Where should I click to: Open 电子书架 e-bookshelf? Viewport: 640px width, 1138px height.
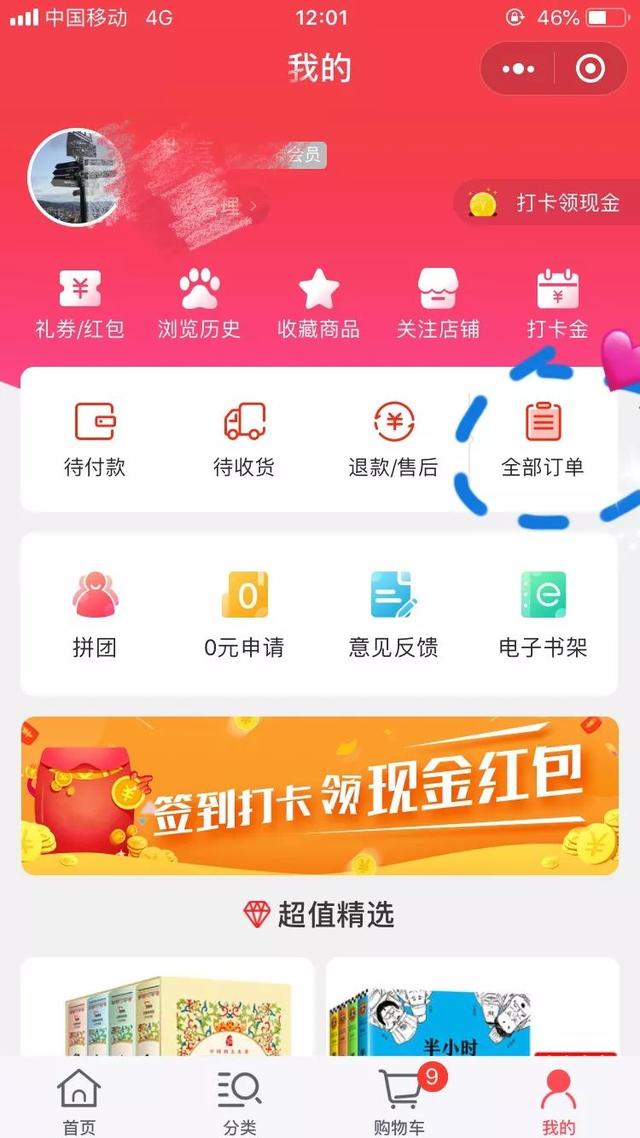pos(543,615)
